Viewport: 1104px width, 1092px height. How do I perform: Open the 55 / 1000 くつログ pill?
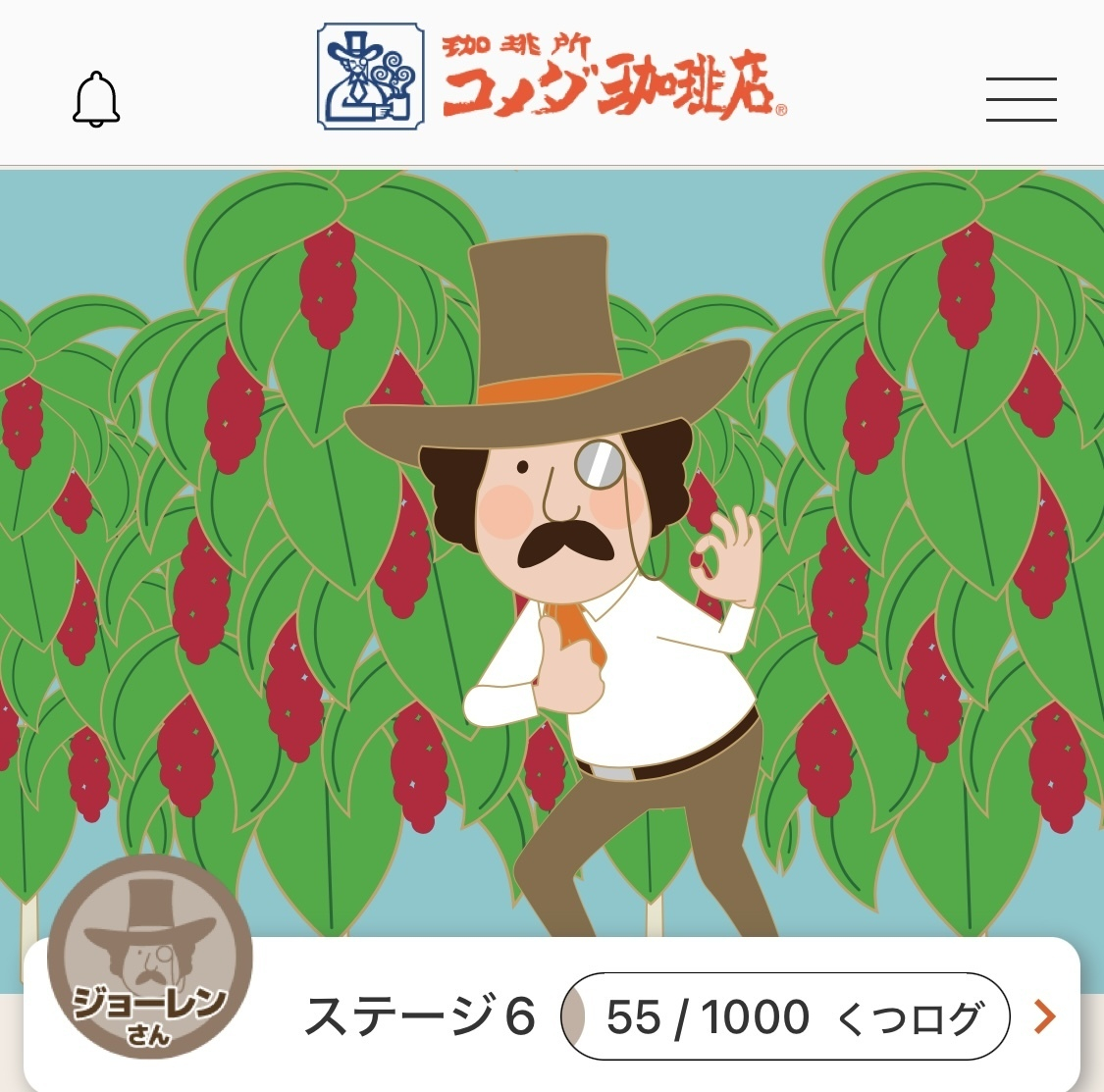785,1016
